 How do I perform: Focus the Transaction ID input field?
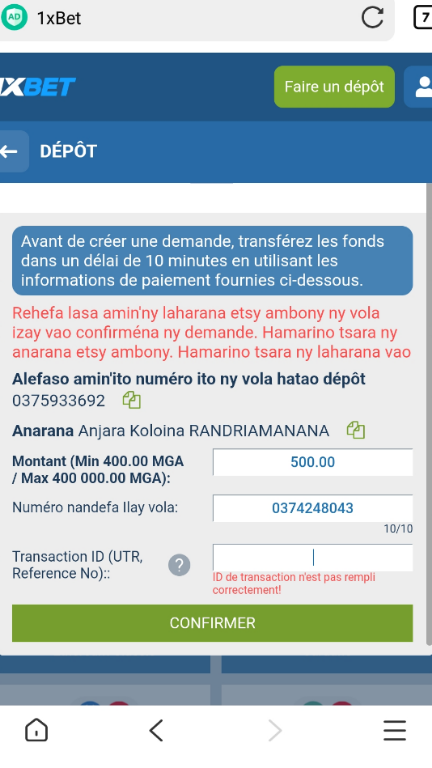click(x=312, y=557)
